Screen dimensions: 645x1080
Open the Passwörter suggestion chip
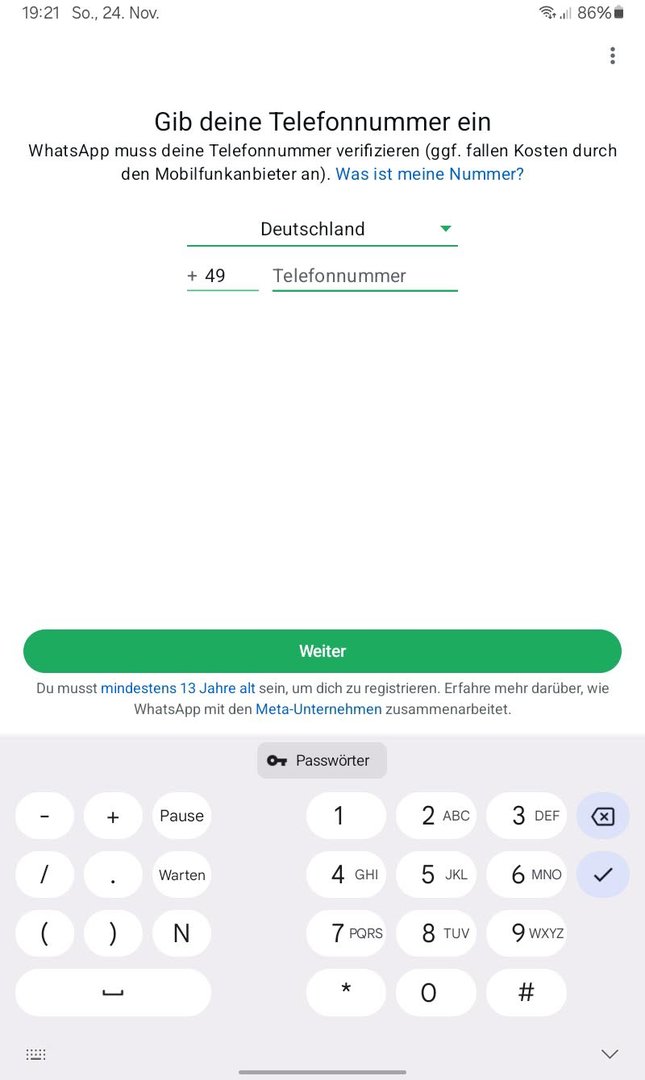point(321,761)
